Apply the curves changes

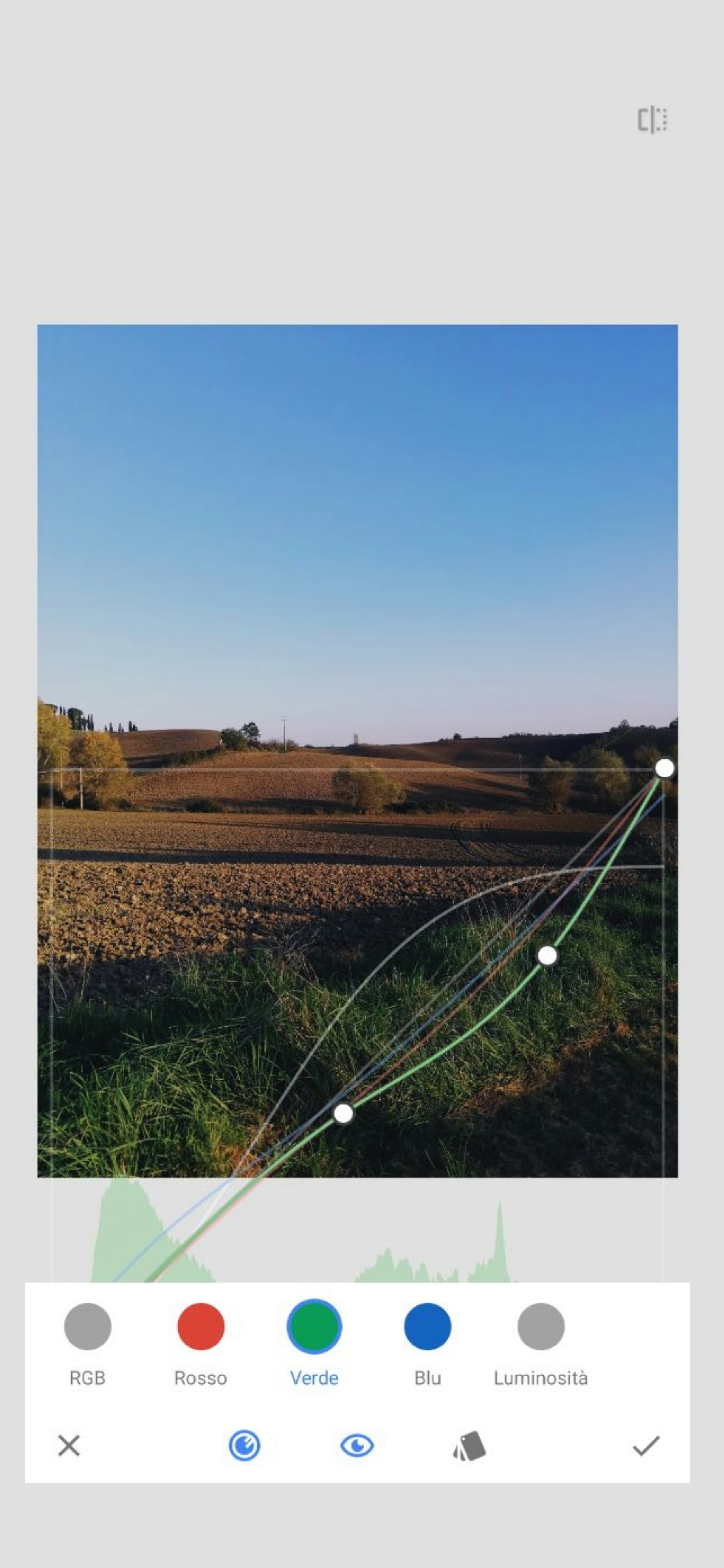pyautogui.click(x=645, y=1446)
